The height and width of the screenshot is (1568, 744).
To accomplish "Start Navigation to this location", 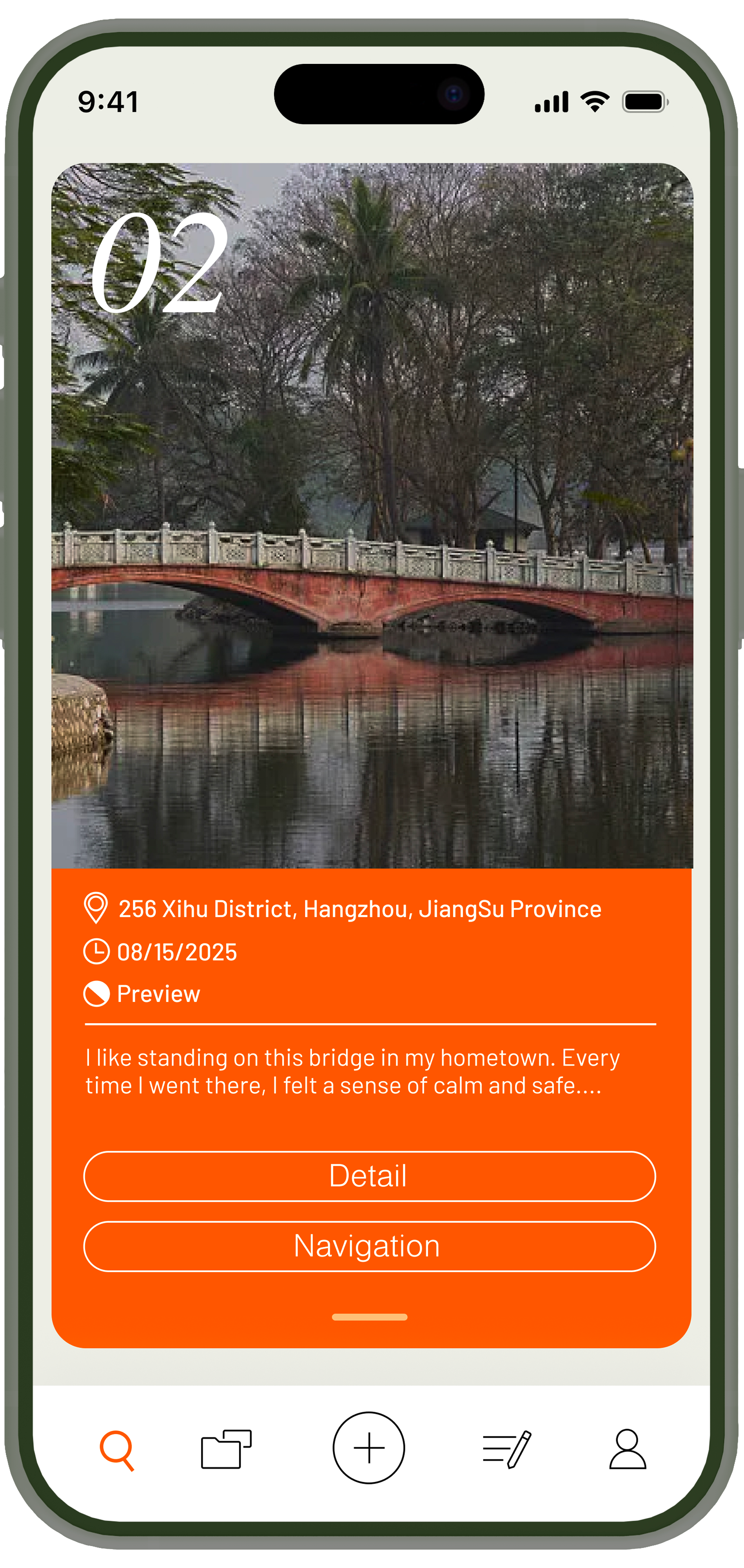I will (369, 1246).
